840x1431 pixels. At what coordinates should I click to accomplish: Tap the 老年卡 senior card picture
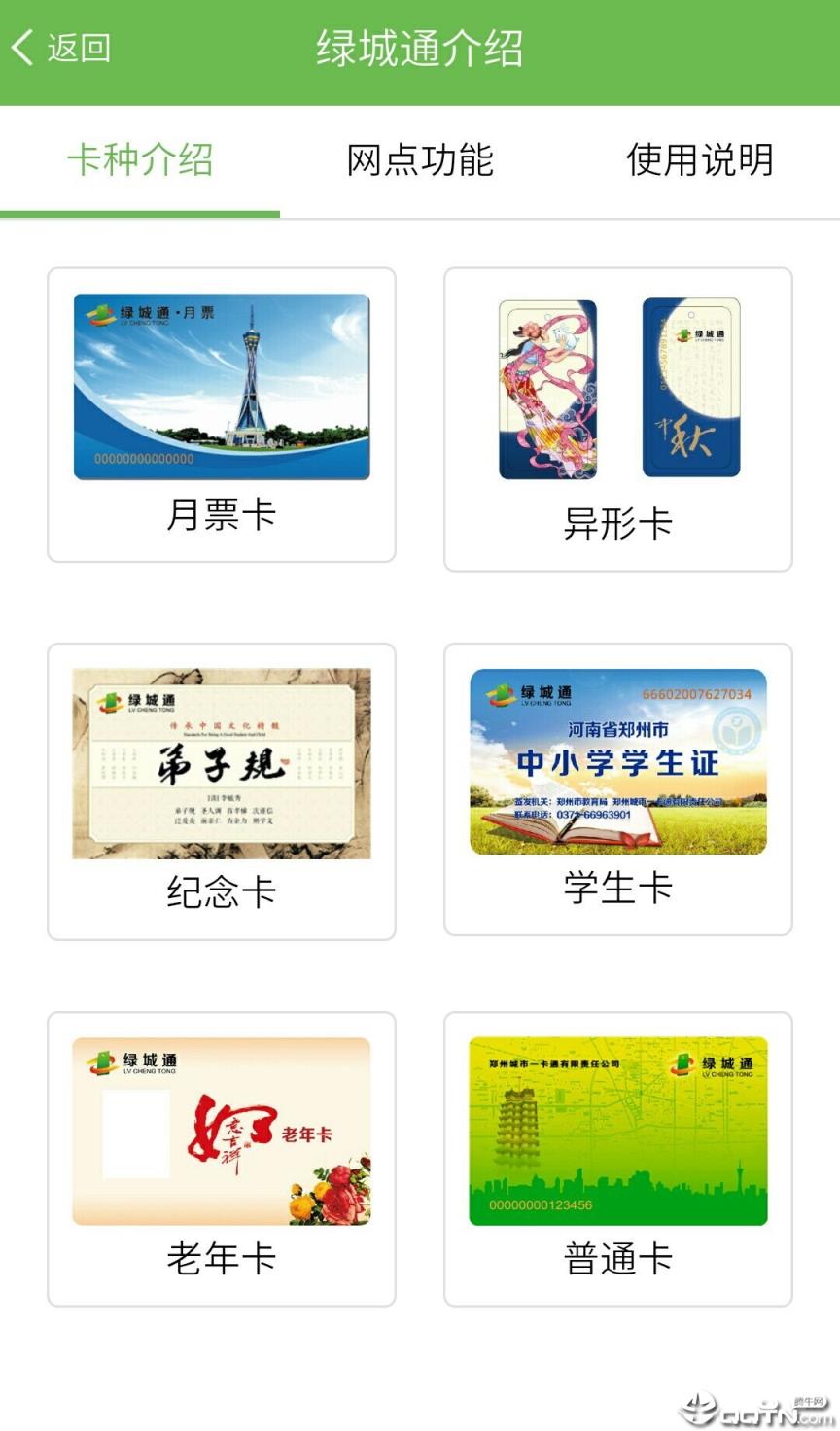click(x=222, y=1130)
